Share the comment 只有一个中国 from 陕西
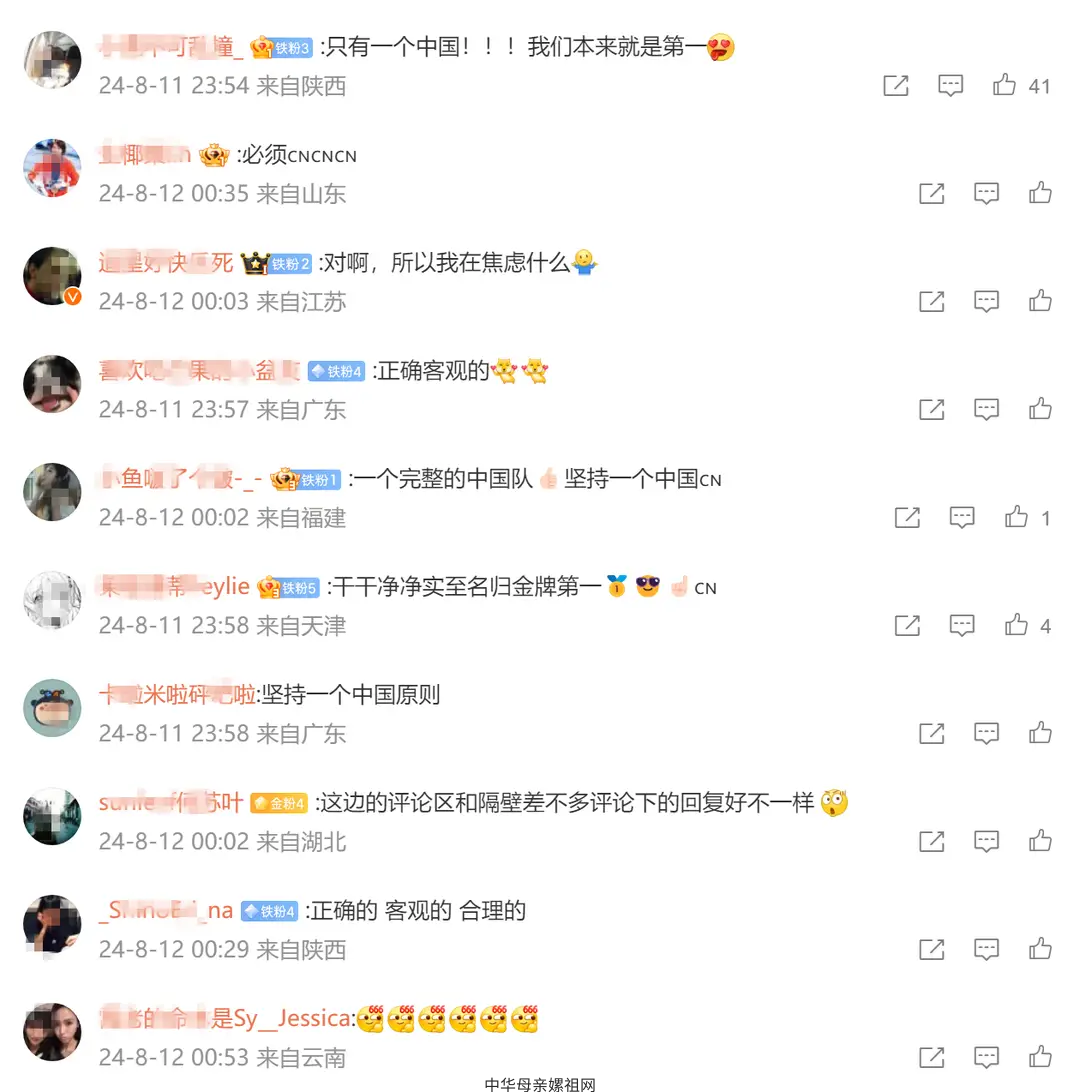 [x=895, y=86]
